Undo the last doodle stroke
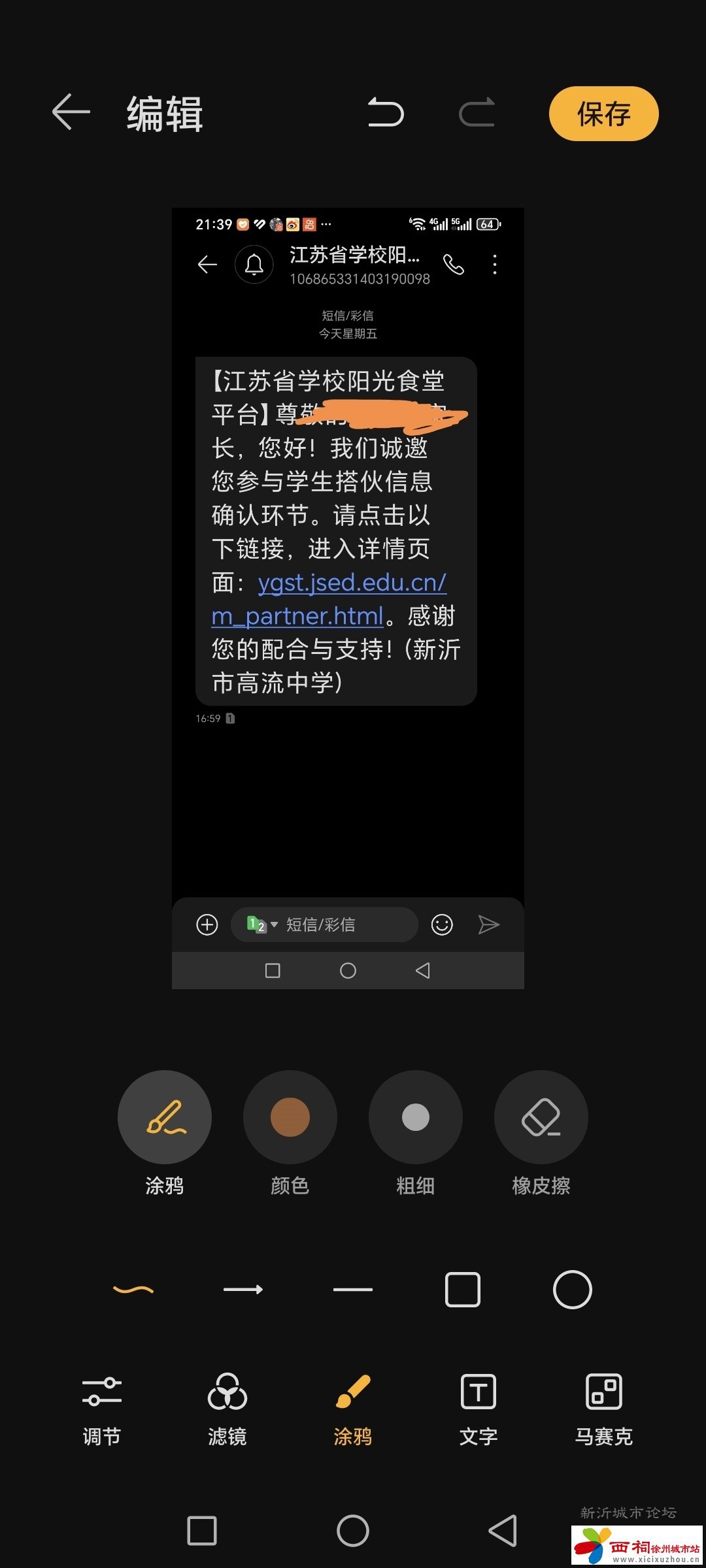 [x=386, y=112]
